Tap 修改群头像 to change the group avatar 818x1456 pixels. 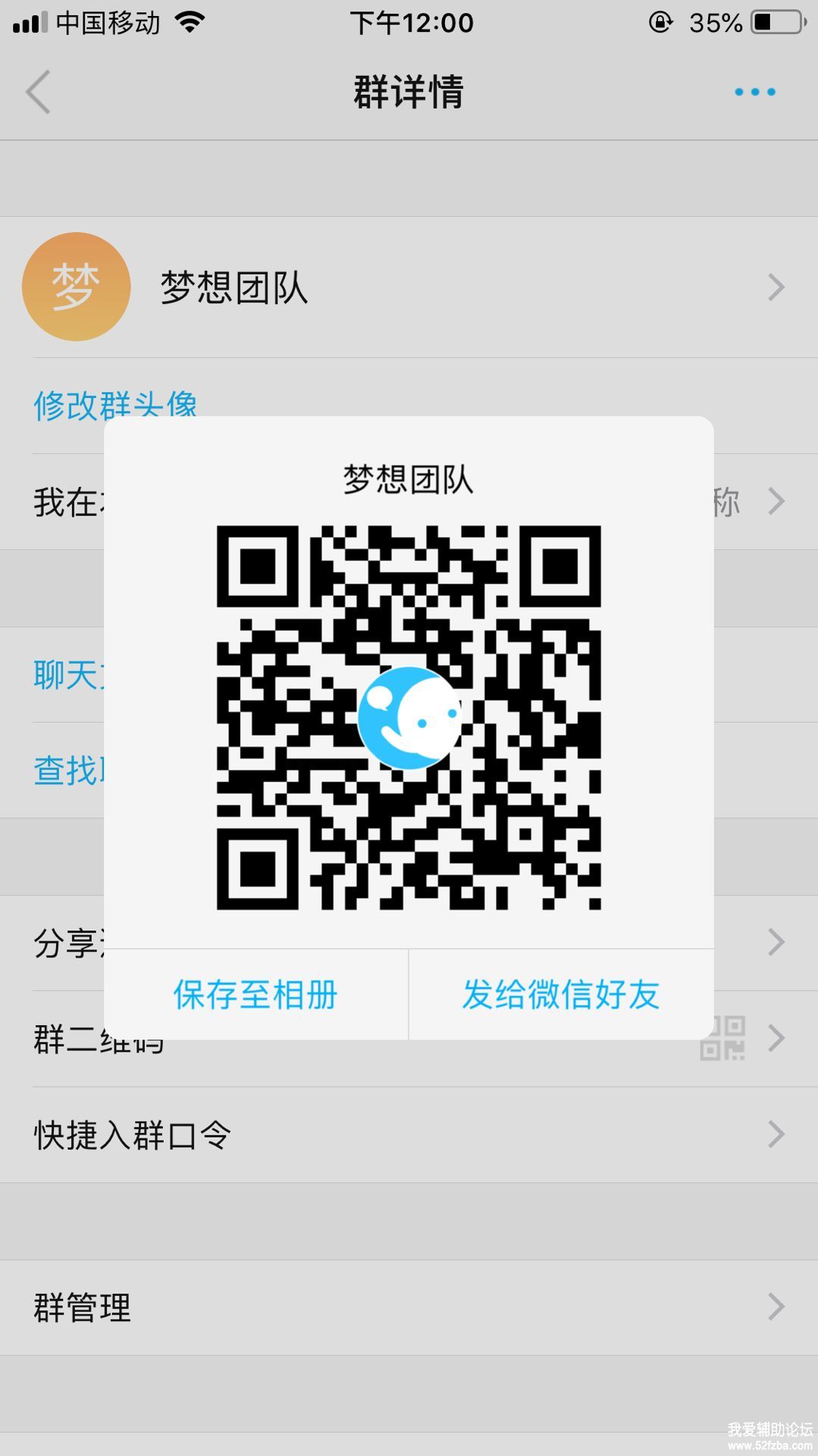115,403
